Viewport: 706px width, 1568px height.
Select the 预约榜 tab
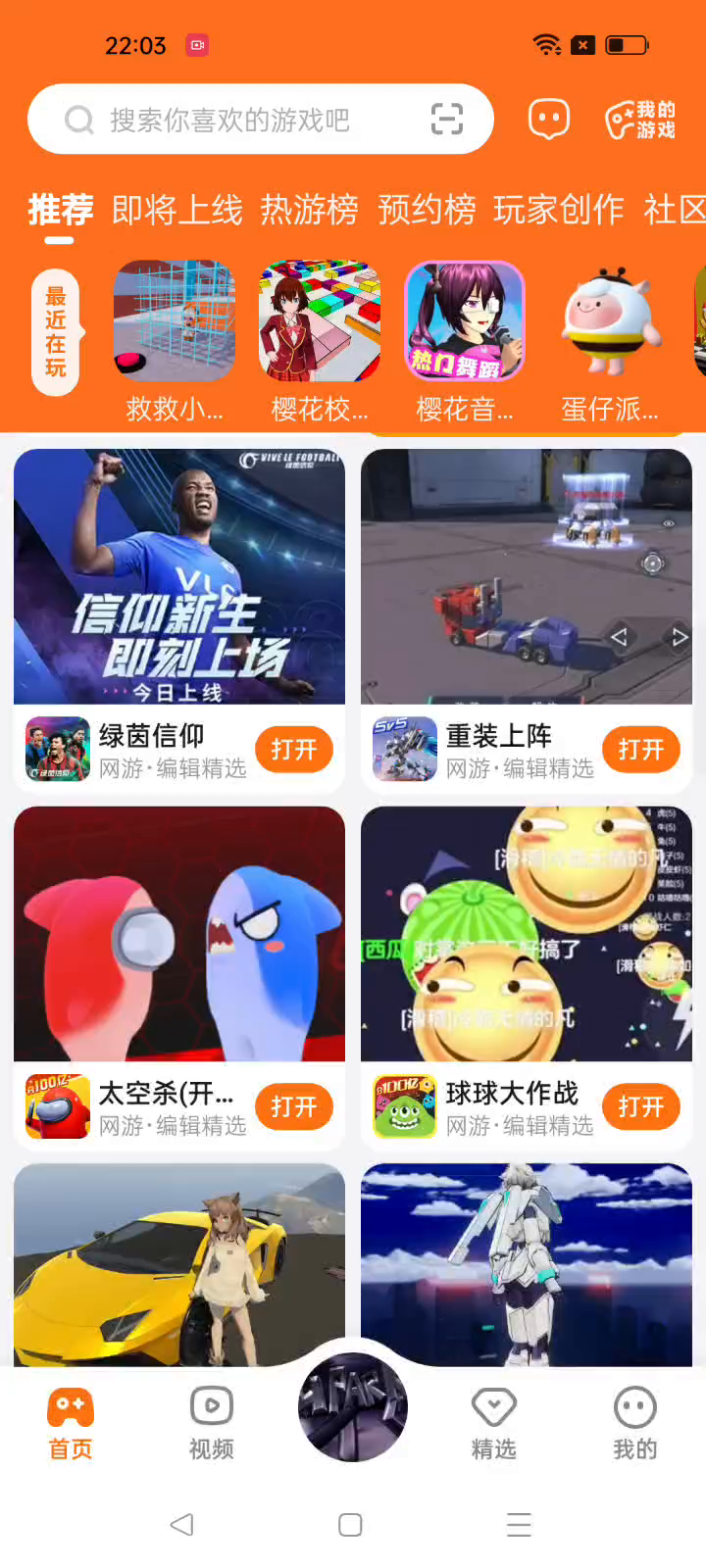pyautogui.click(x=427, y=209)
